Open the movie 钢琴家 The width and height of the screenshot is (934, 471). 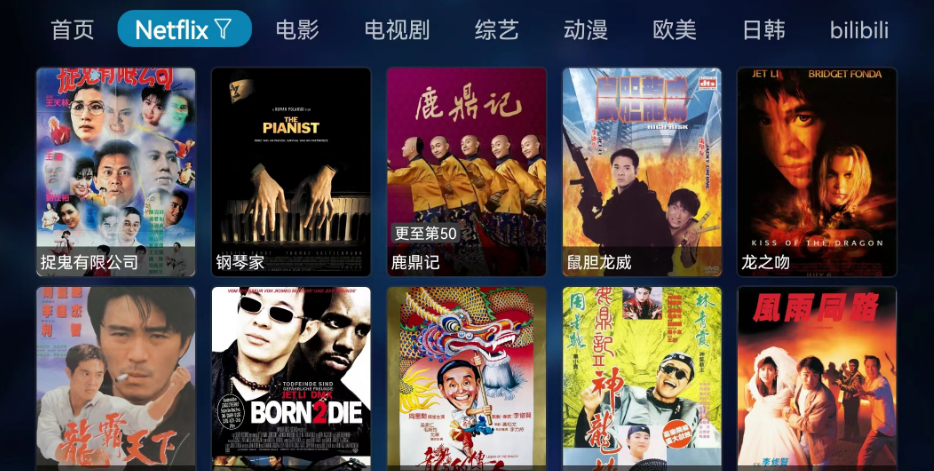[x=291, y=171]
